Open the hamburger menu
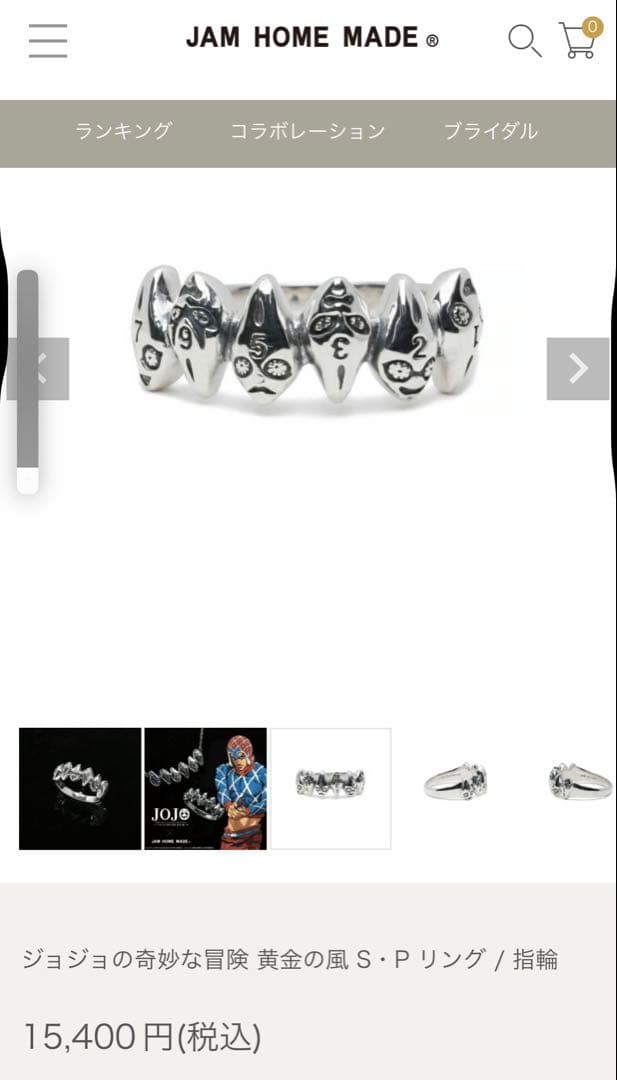The height and width of the screenshot is (1080, 617). point(48,41)
